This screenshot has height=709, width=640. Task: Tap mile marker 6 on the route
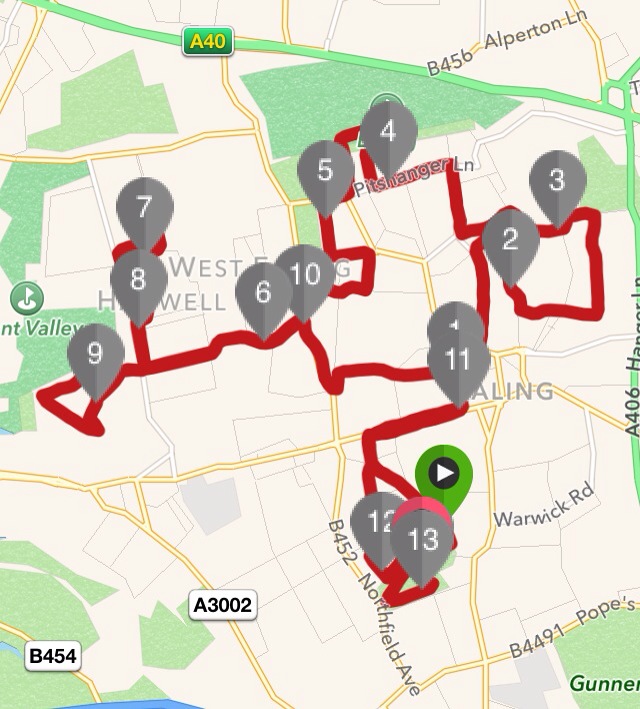[x=264, y=293]
